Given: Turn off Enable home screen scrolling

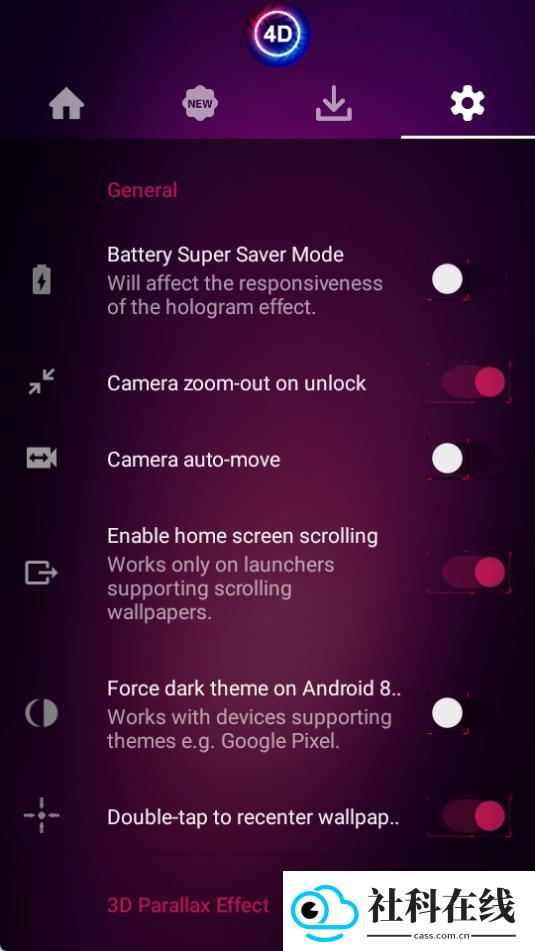Looking at the screenshot, I should pos(468,573).
